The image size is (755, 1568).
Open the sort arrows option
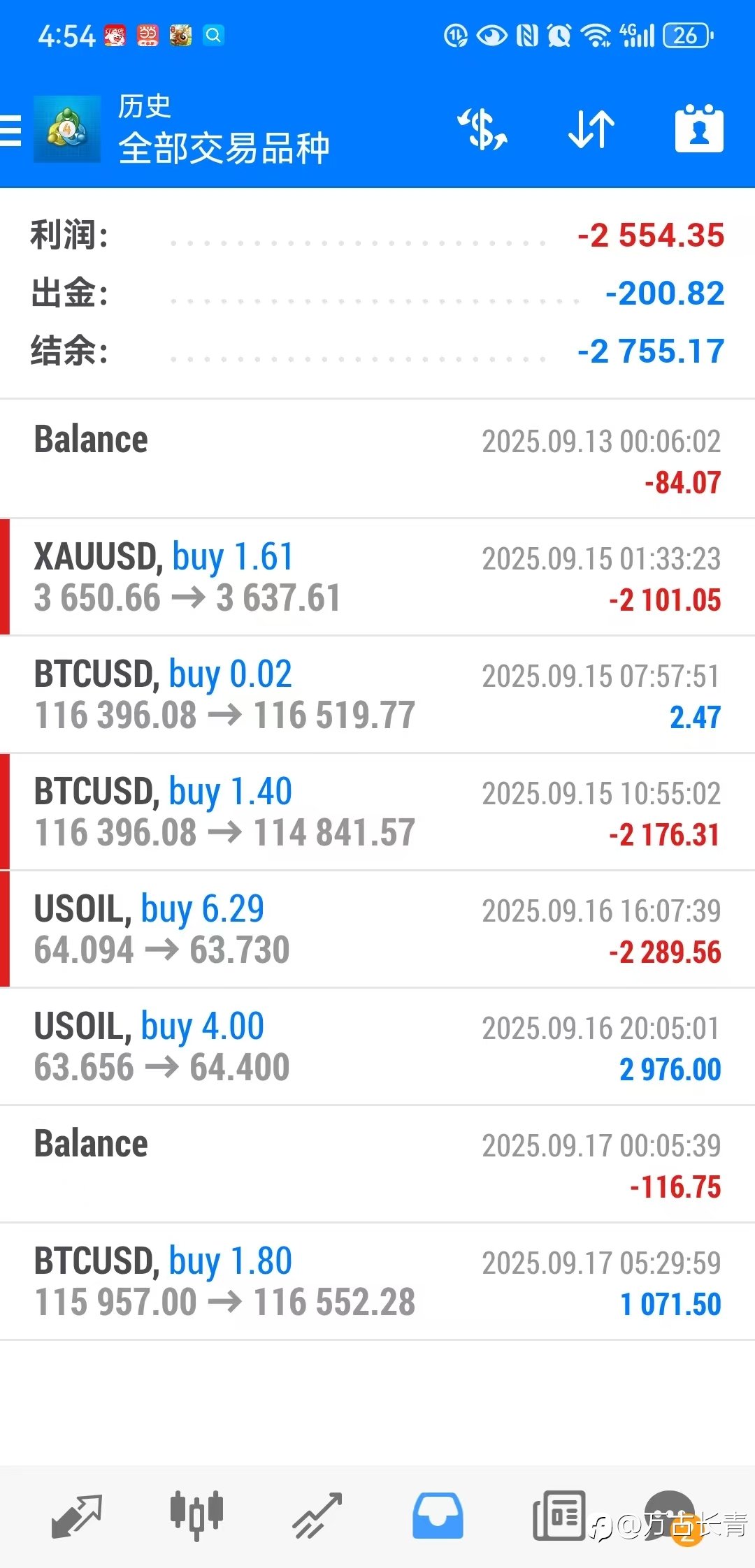coord(591,129)
